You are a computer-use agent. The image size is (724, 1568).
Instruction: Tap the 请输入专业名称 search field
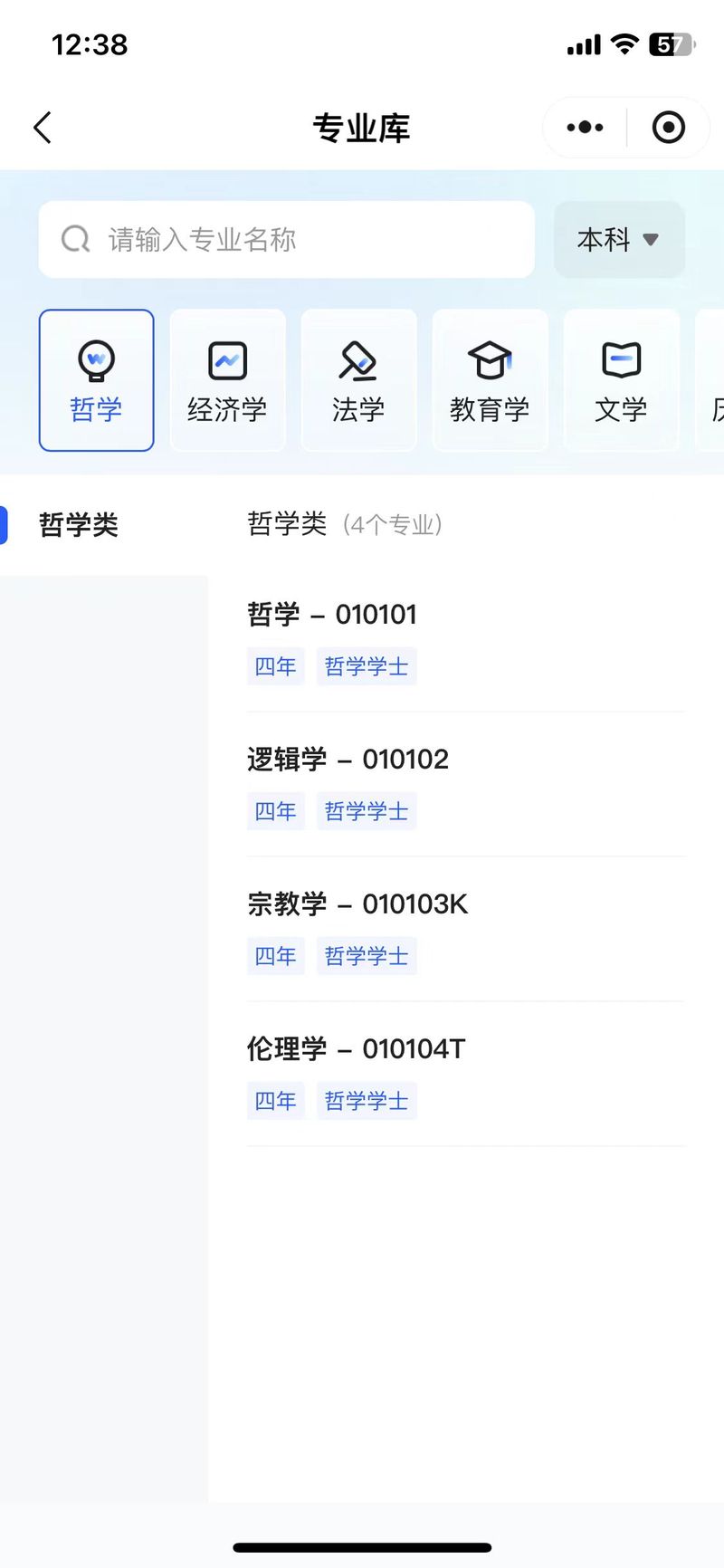[x=286, y=240]
